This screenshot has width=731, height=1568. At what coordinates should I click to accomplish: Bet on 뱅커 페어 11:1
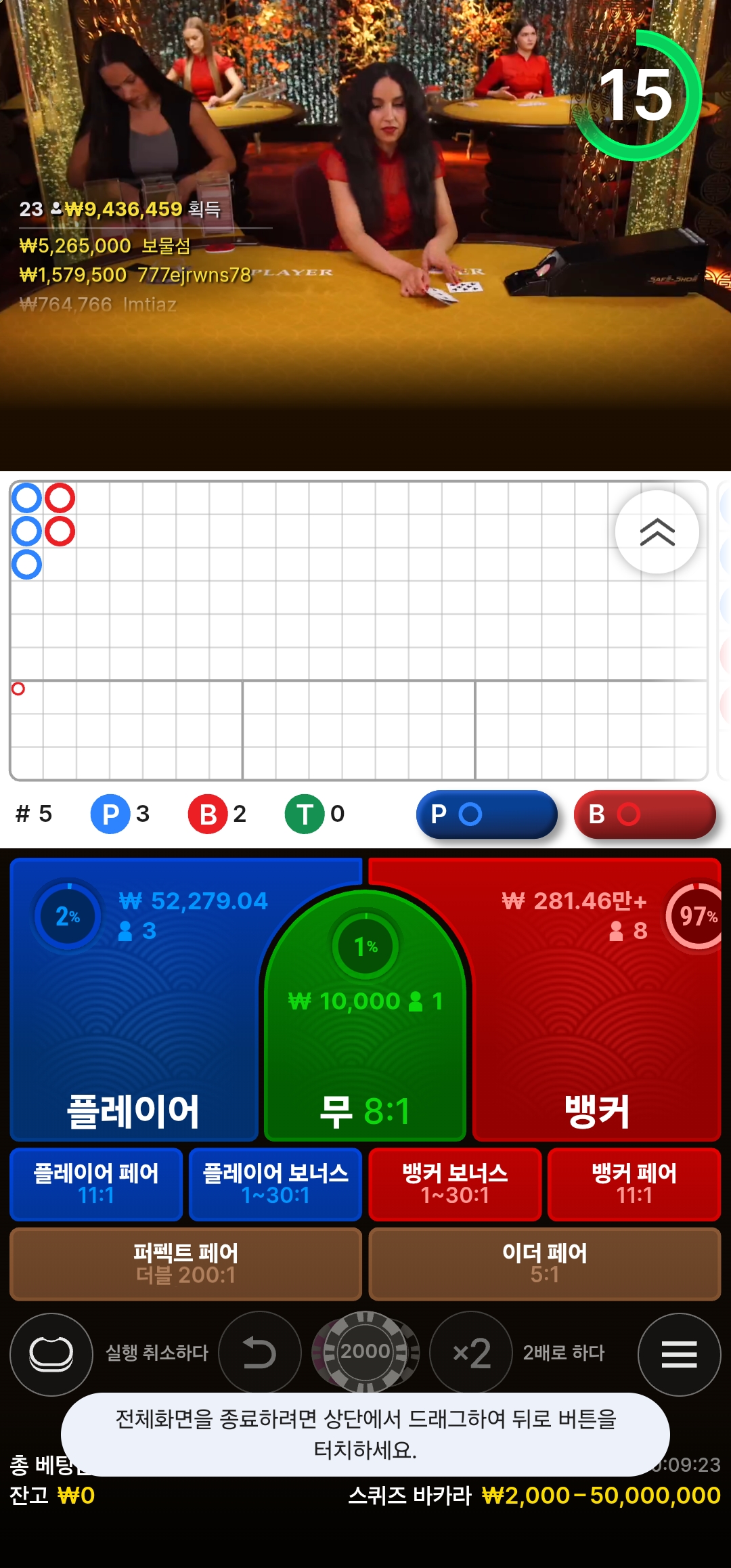[634, 1183]
